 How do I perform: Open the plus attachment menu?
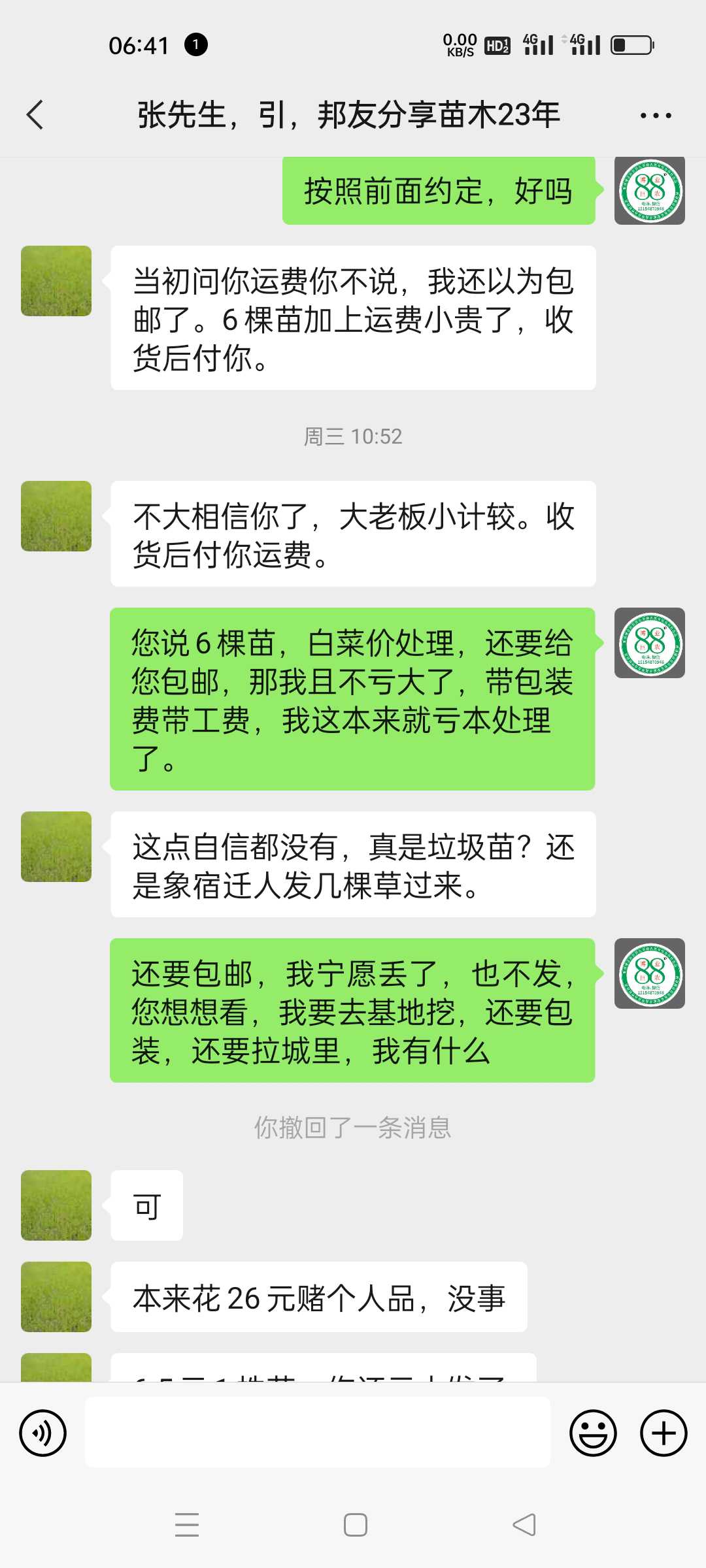coord(664,1433)
